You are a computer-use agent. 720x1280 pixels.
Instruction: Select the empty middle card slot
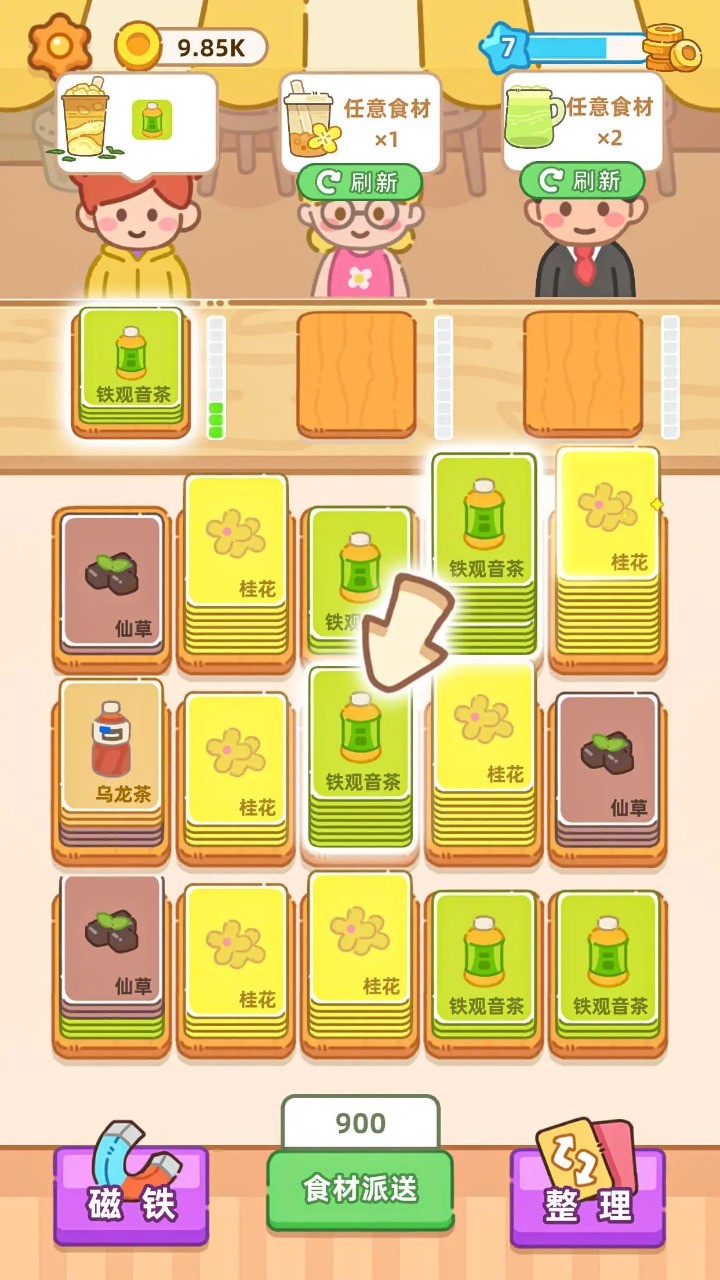pyautogui.click(x=358, y=368)
